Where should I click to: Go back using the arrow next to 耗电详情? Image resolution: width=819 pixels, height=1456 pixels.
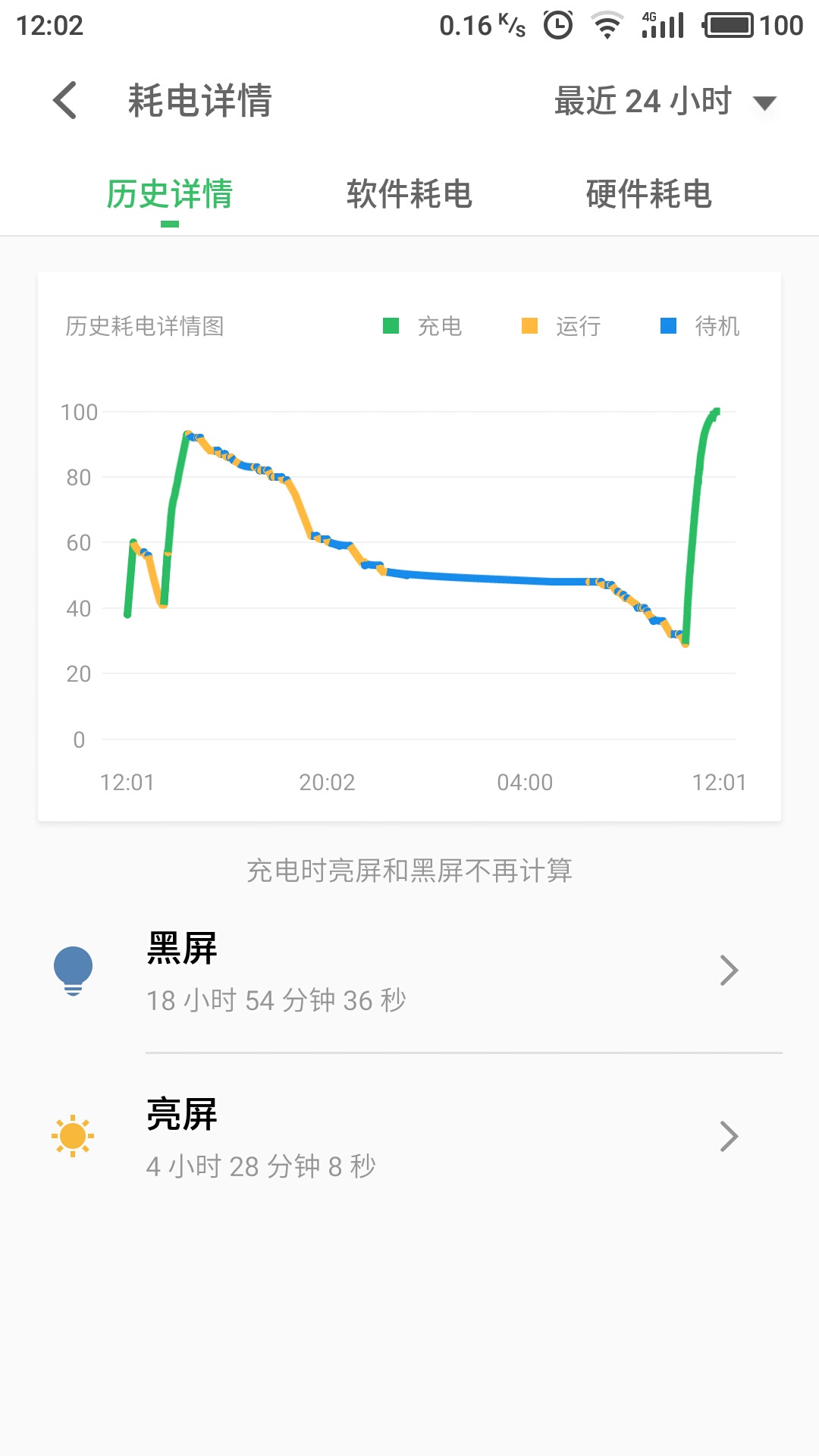pos(64,99)
